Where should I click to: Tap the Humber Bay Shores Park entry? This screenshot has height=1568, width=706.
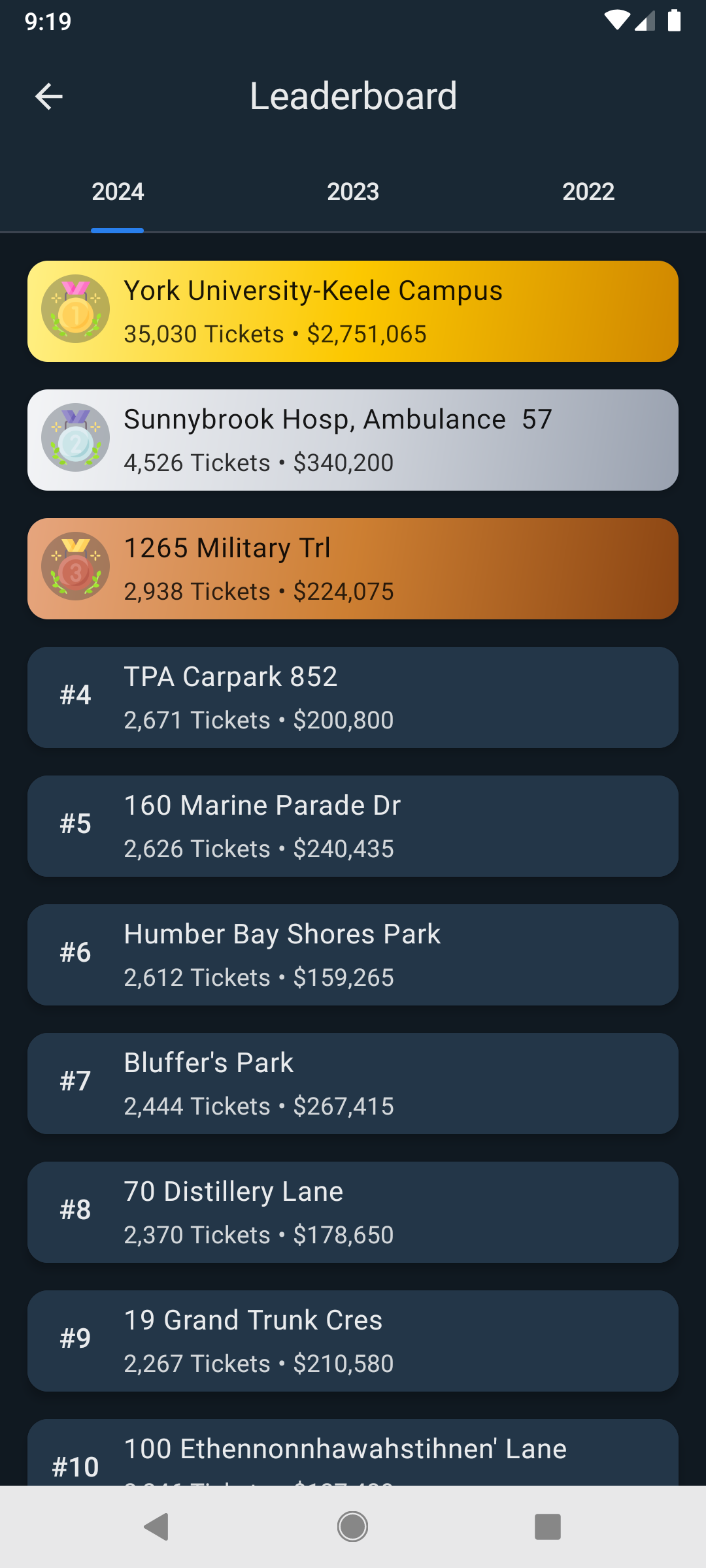[353, 955]
